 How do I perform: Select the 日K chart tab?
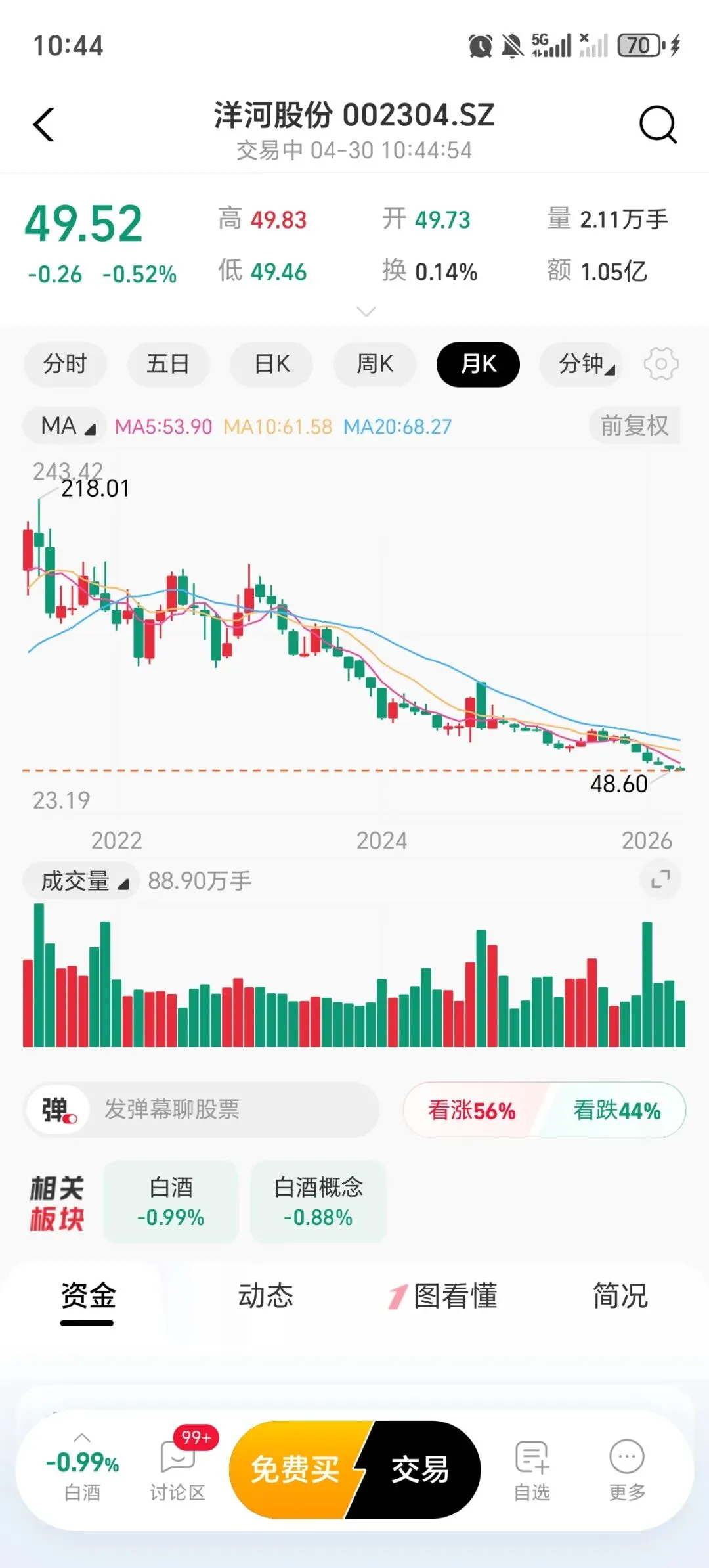272,364
